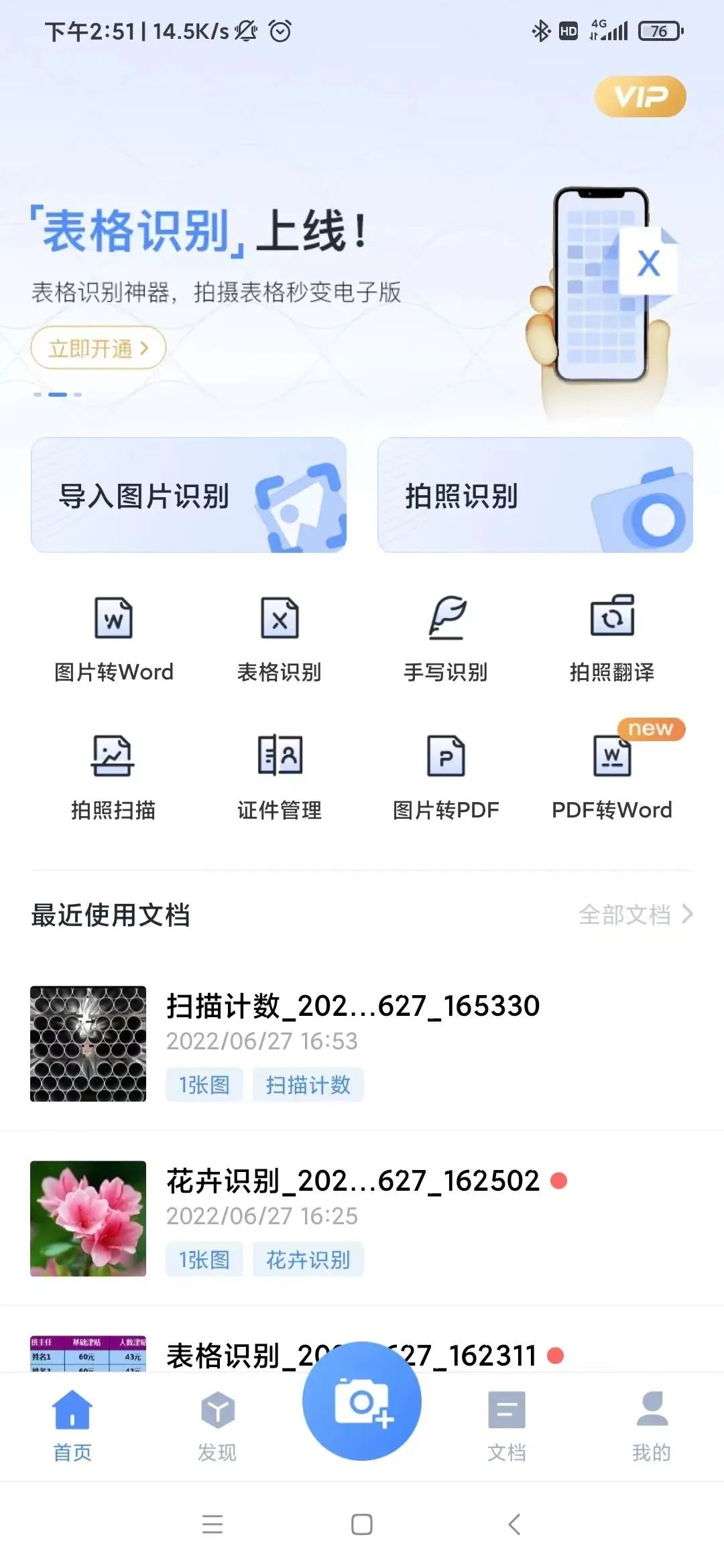The width and height of the screenshot is (724, 1568).
Task: Tap the 导入图片识别 import card
Action: pyautogui.click(x=189, y=495)
